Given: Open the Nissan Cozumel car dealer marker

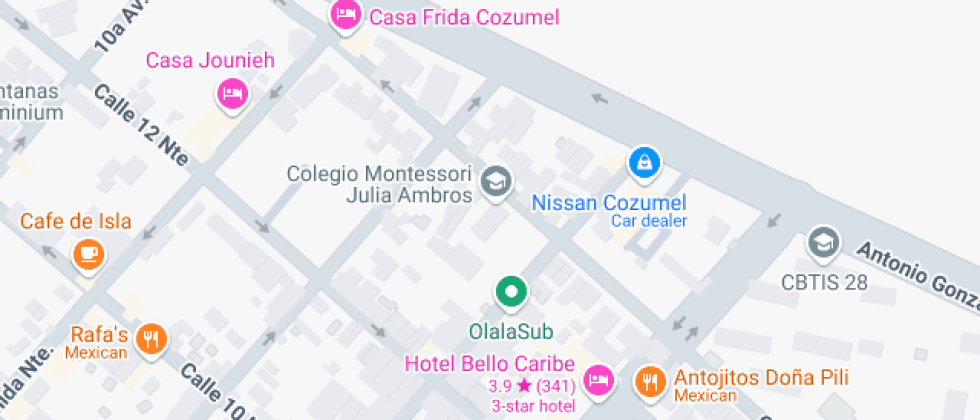Looking at the screenshot, I should click(645, 162).
